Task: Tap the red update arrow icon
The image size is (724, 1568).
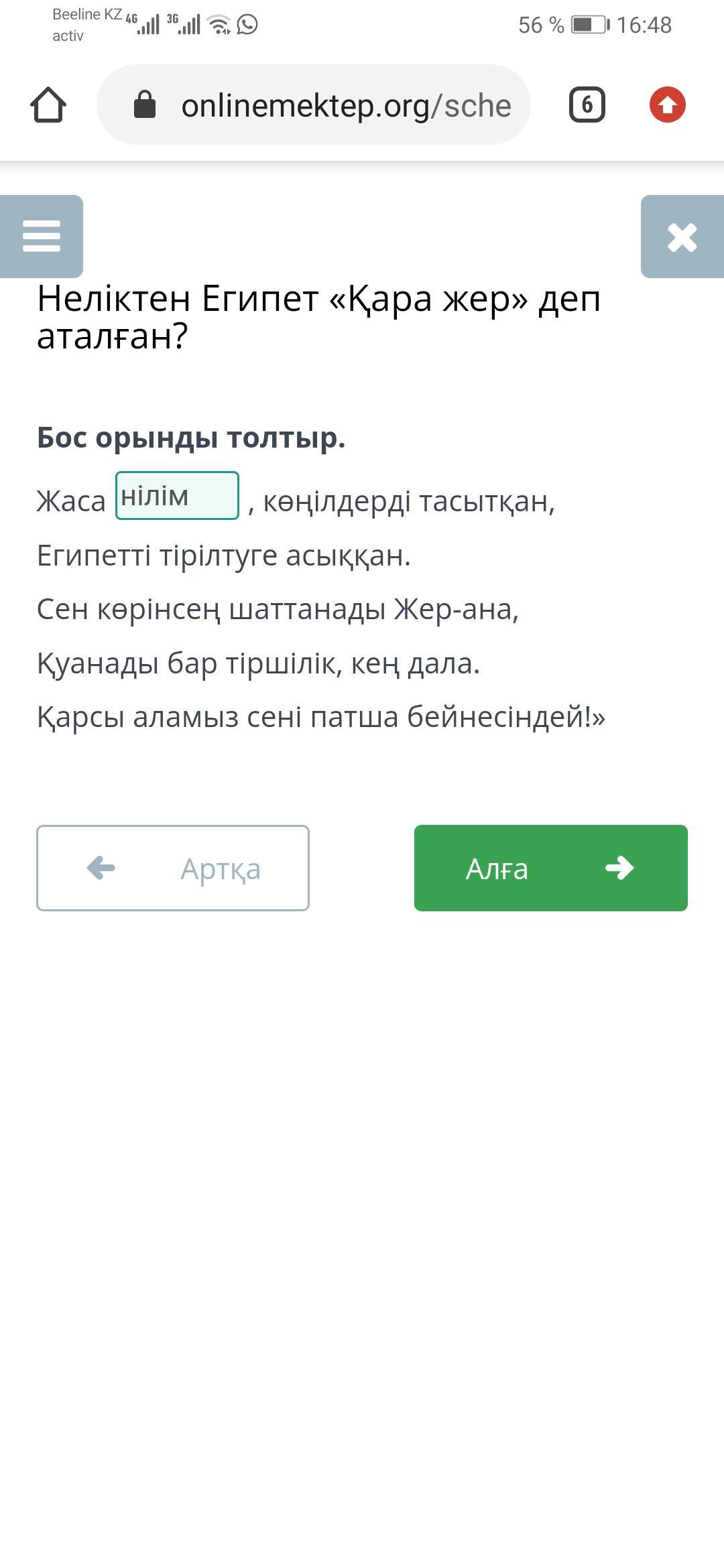Action: coord(667,105)
